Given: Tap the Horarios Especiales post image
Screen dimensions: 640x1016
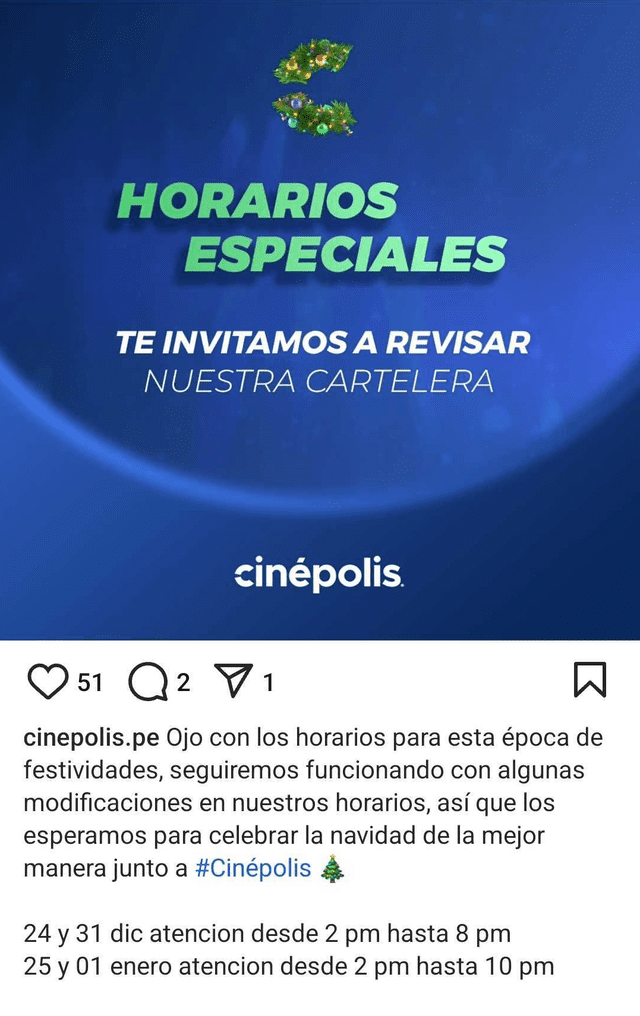Looking at the screenshot, I should point(320,320).
